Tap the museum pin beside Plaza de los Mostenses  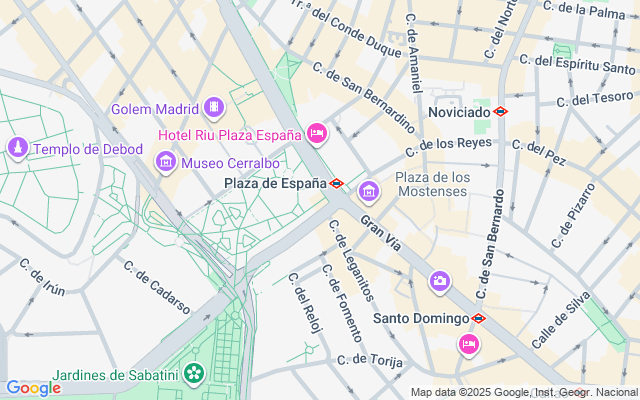(369, 192)
